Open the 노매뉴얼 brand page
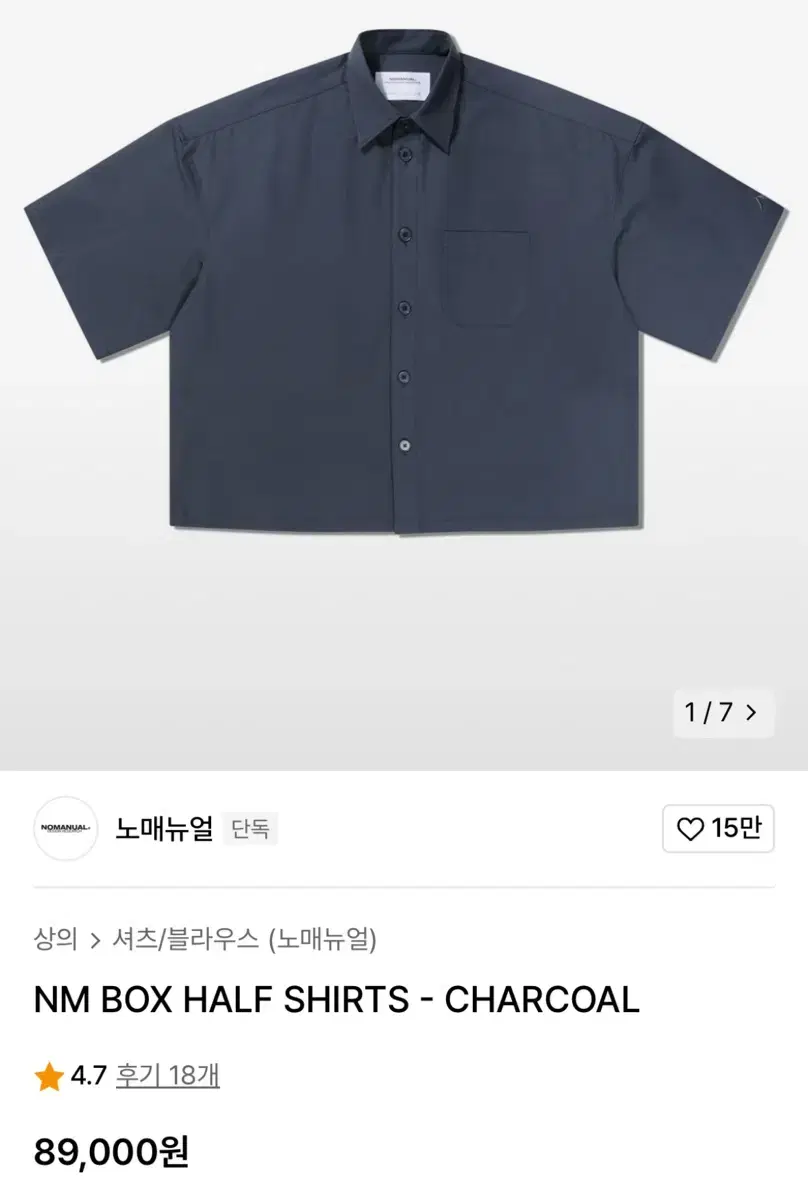808x1200 pixels. (x=164, y=829)
